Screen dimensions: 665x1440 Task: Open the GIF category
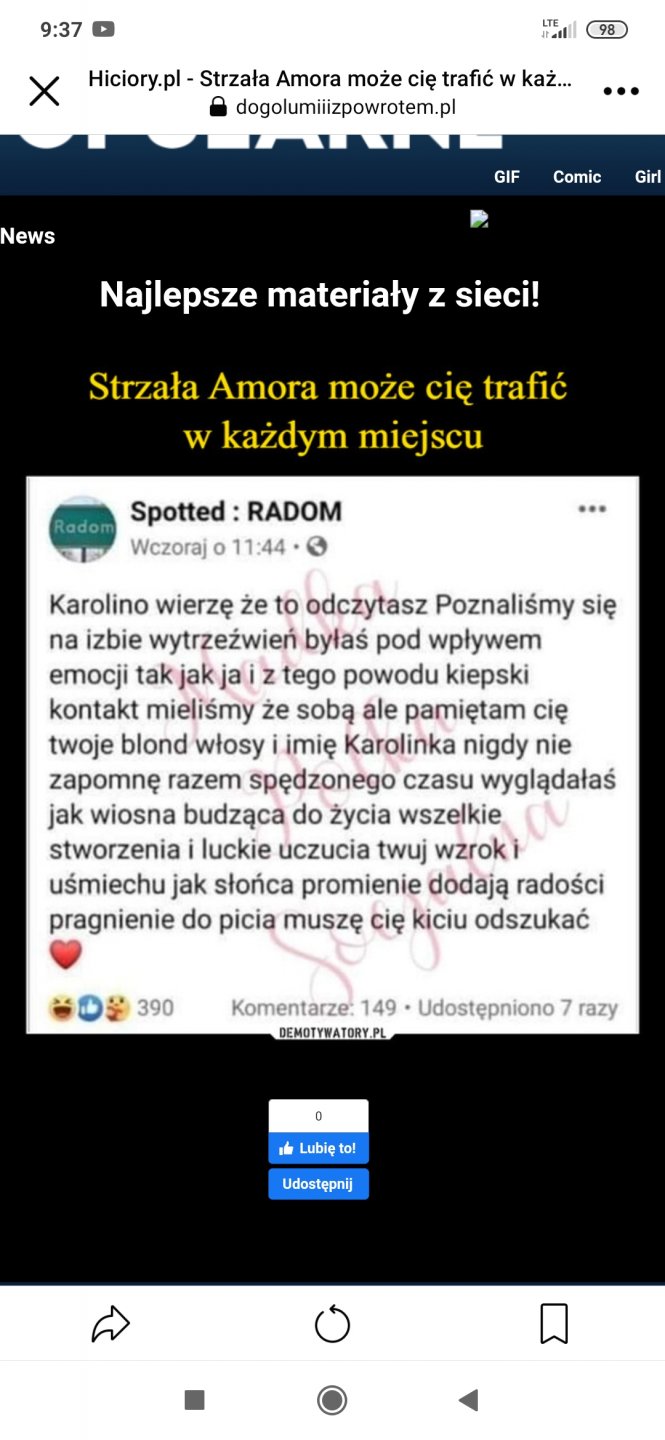point(507,177)
